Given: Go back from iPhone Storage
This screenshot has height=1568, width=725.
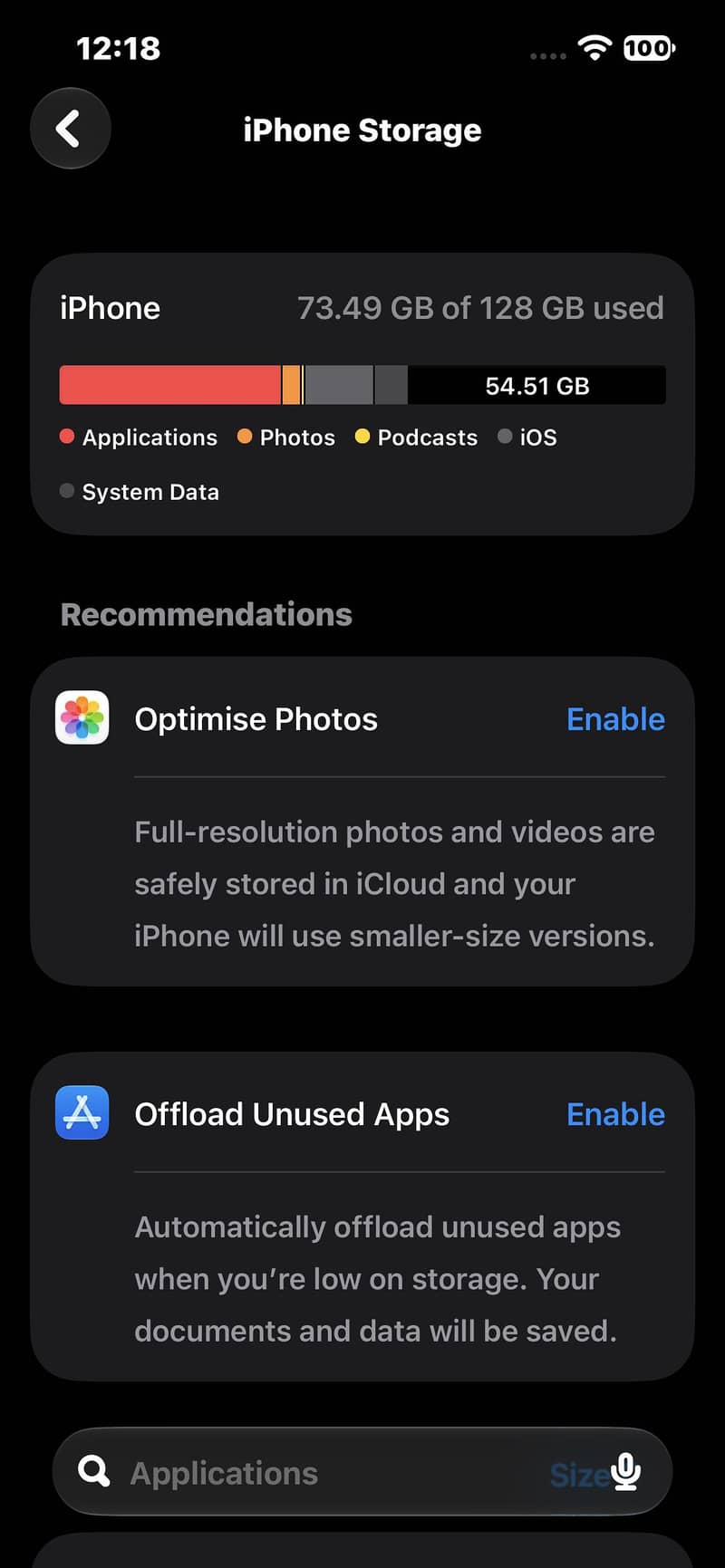Looking at the screenshot, I should pos(71,129).
